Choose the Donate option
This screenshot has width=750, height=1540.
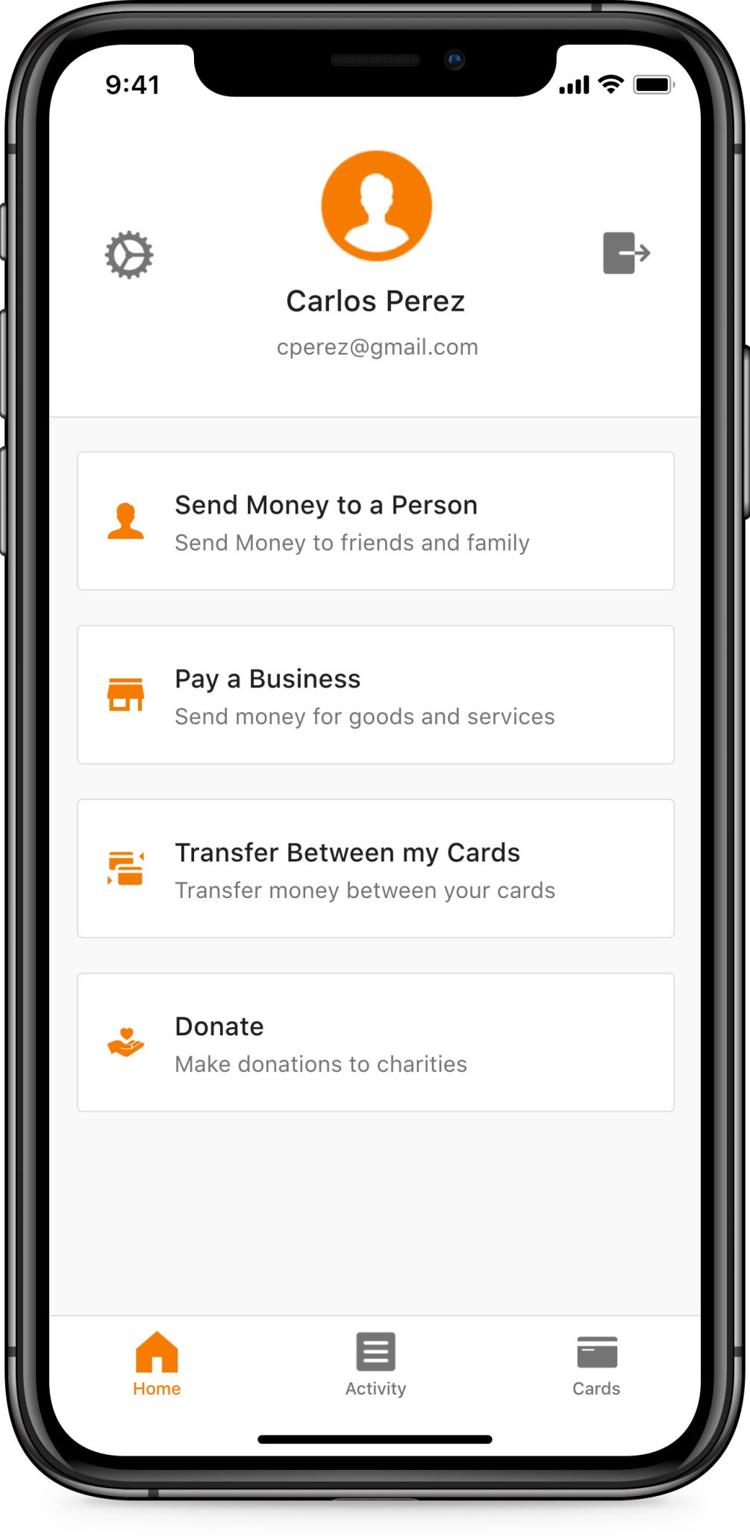[x=376, y=1043]
